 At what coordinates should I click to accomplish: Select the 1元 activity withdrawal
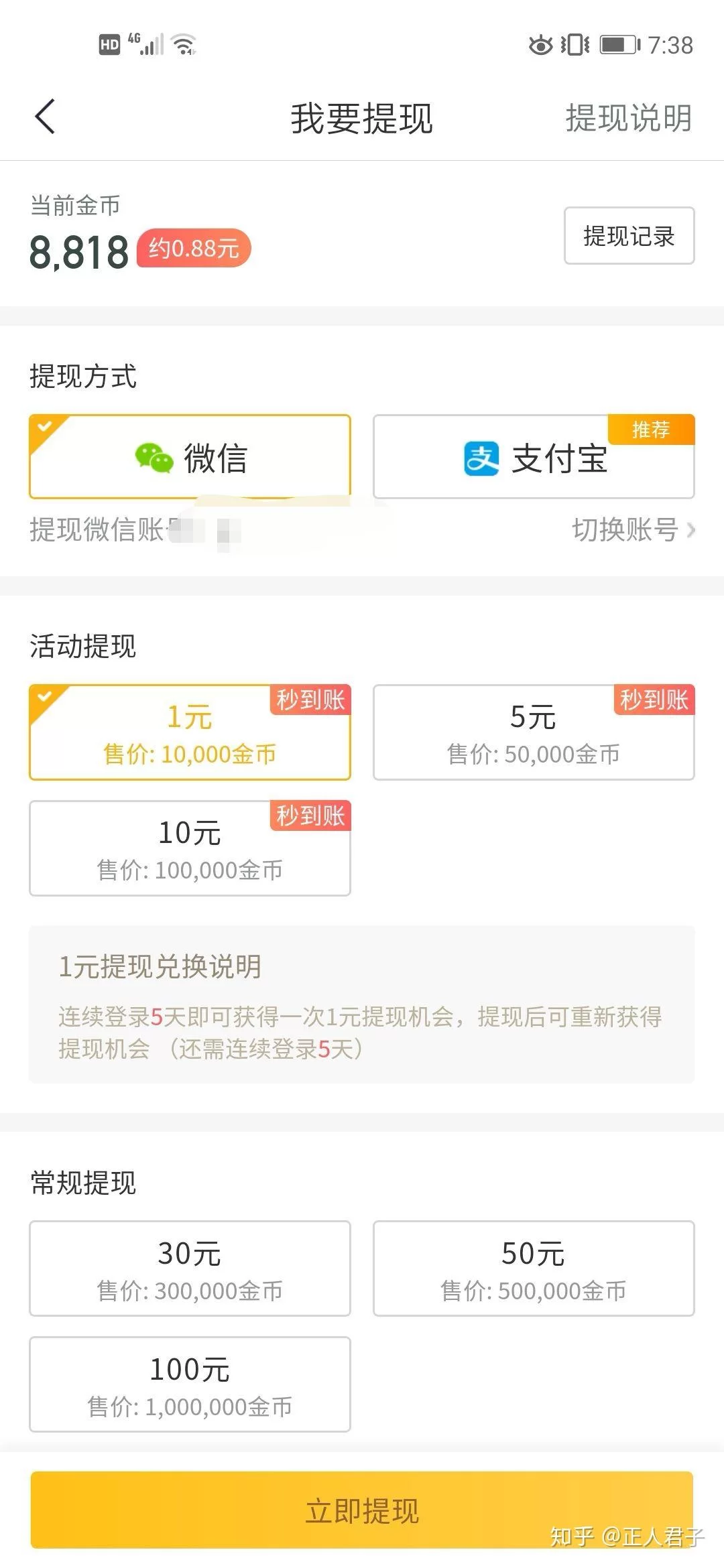190,732
